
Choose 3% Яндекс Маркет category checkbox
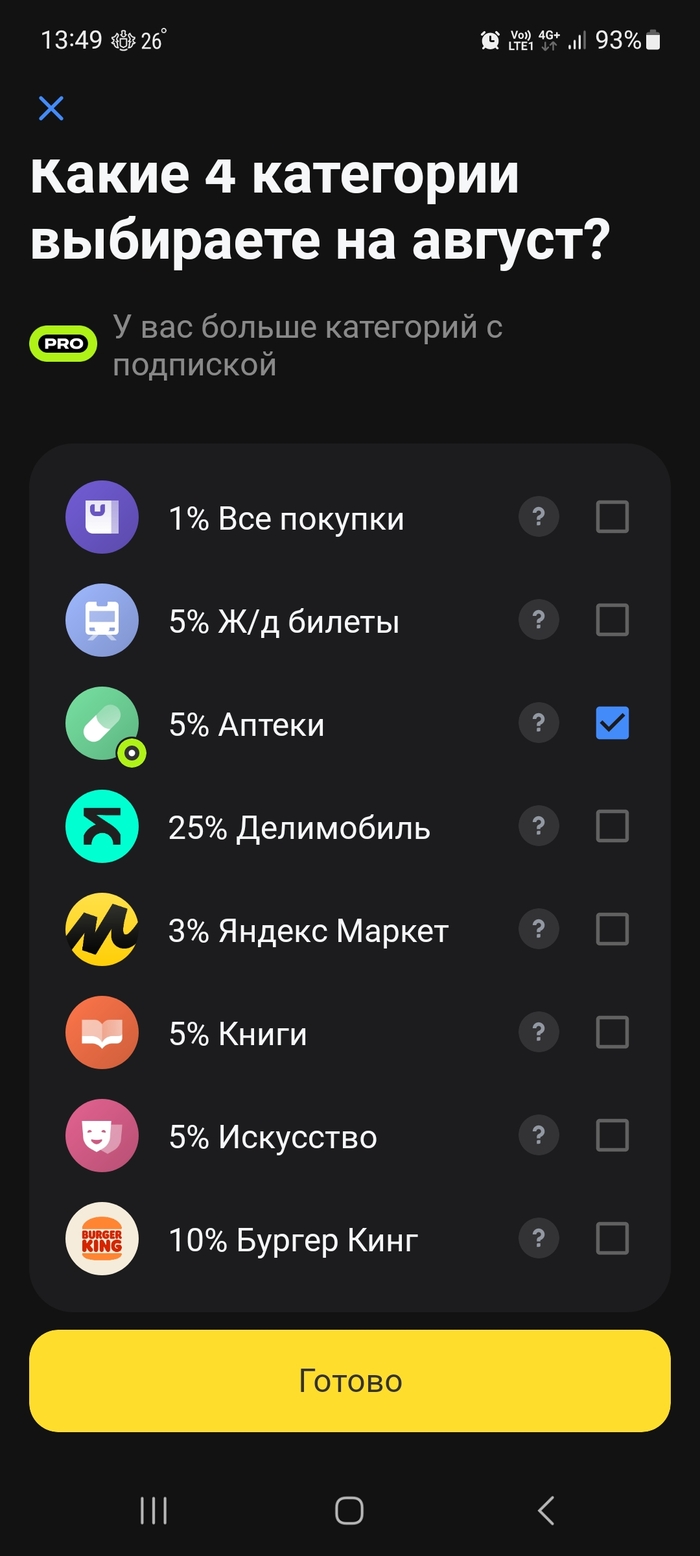pyautogui.click(x=612, y=929)
